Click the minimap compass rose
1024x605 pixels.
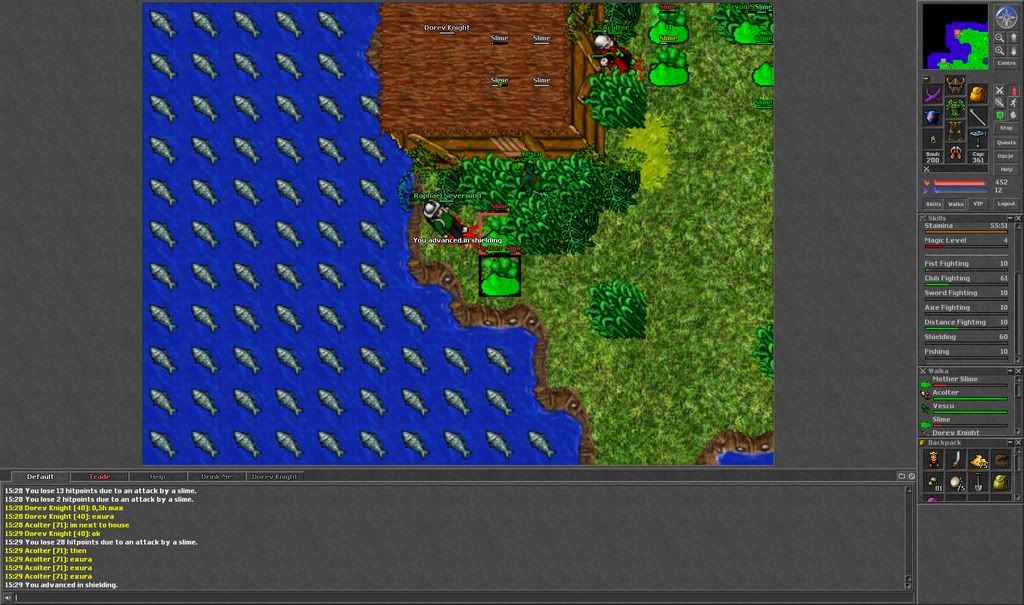(x=1005, y=16)
